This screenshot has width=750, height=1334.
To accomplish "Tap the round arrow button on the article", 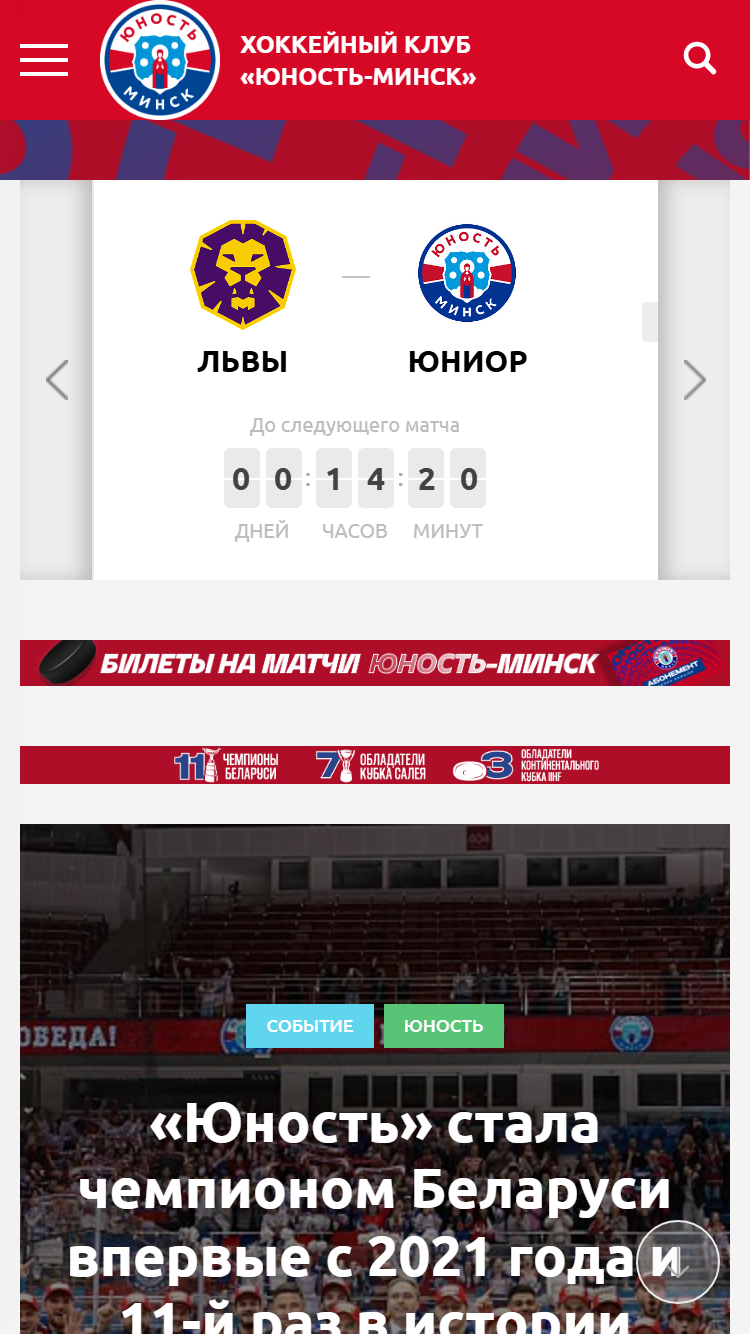I will [x=678, y=1261].
